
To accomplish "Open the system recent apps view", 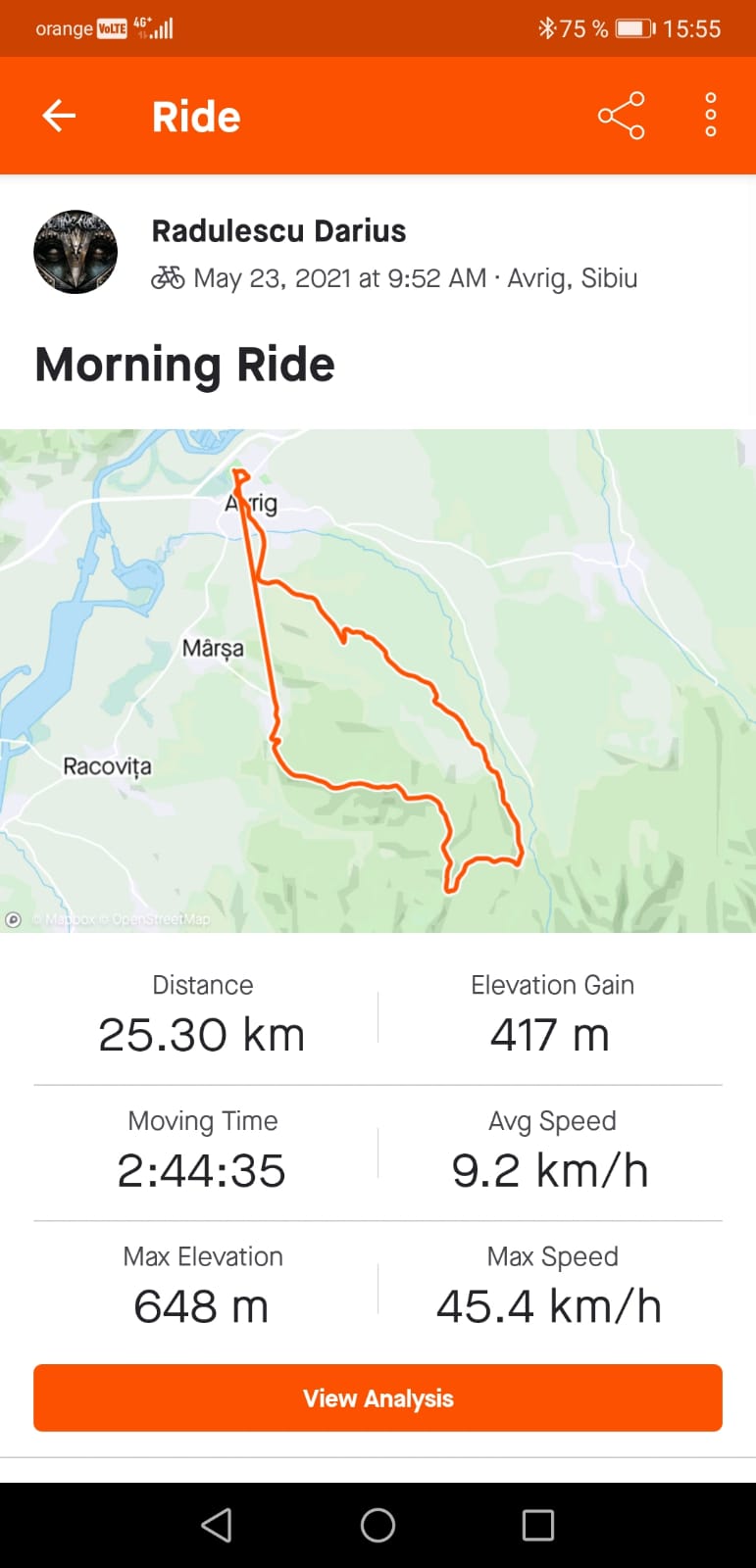I will [x=537, y=1525].
